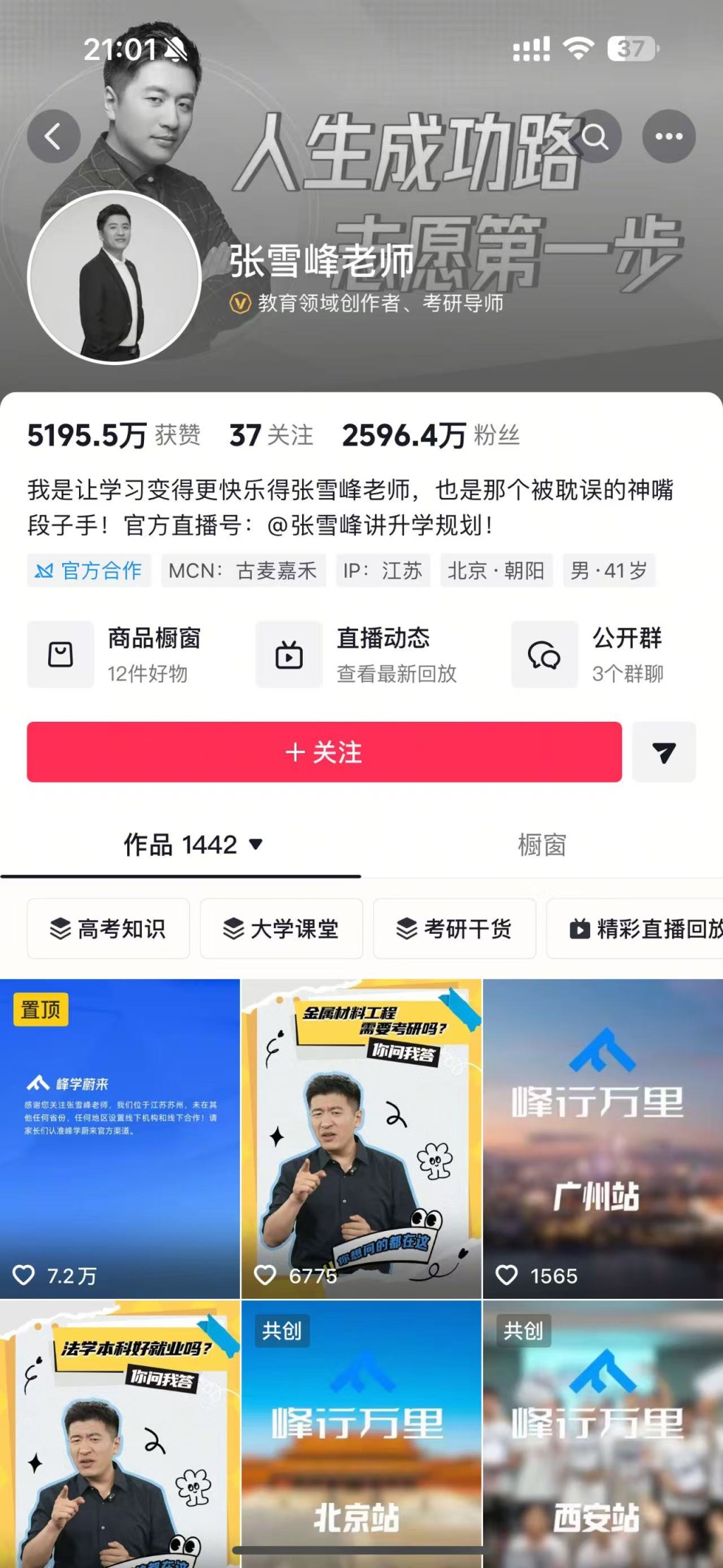Screen dimensions: 723x1568
Task: Expand the 作品 sort dropdown arrow
Action: (256, 846)
